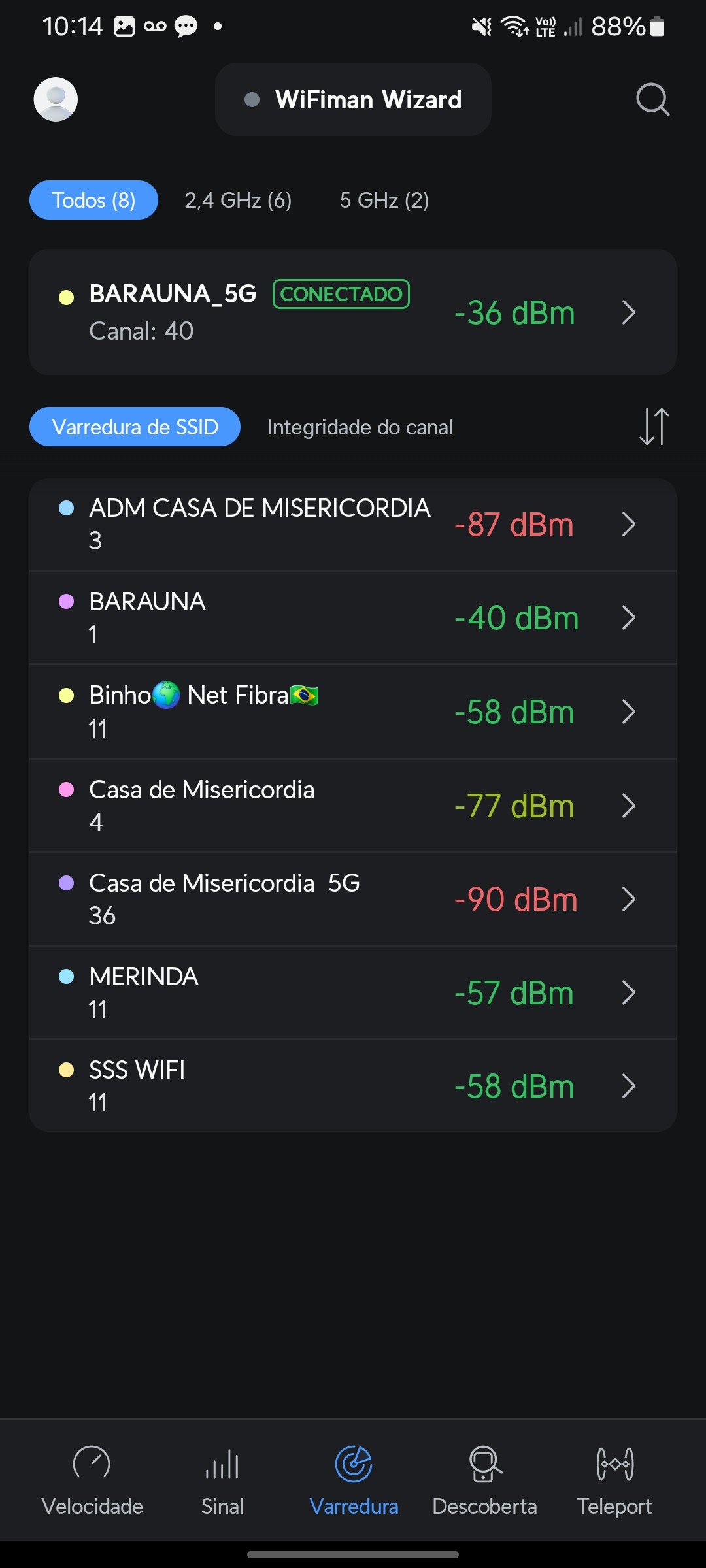Show SSS WIFI network details
Screen dimensions: 706x1568
click(353, 1086)
